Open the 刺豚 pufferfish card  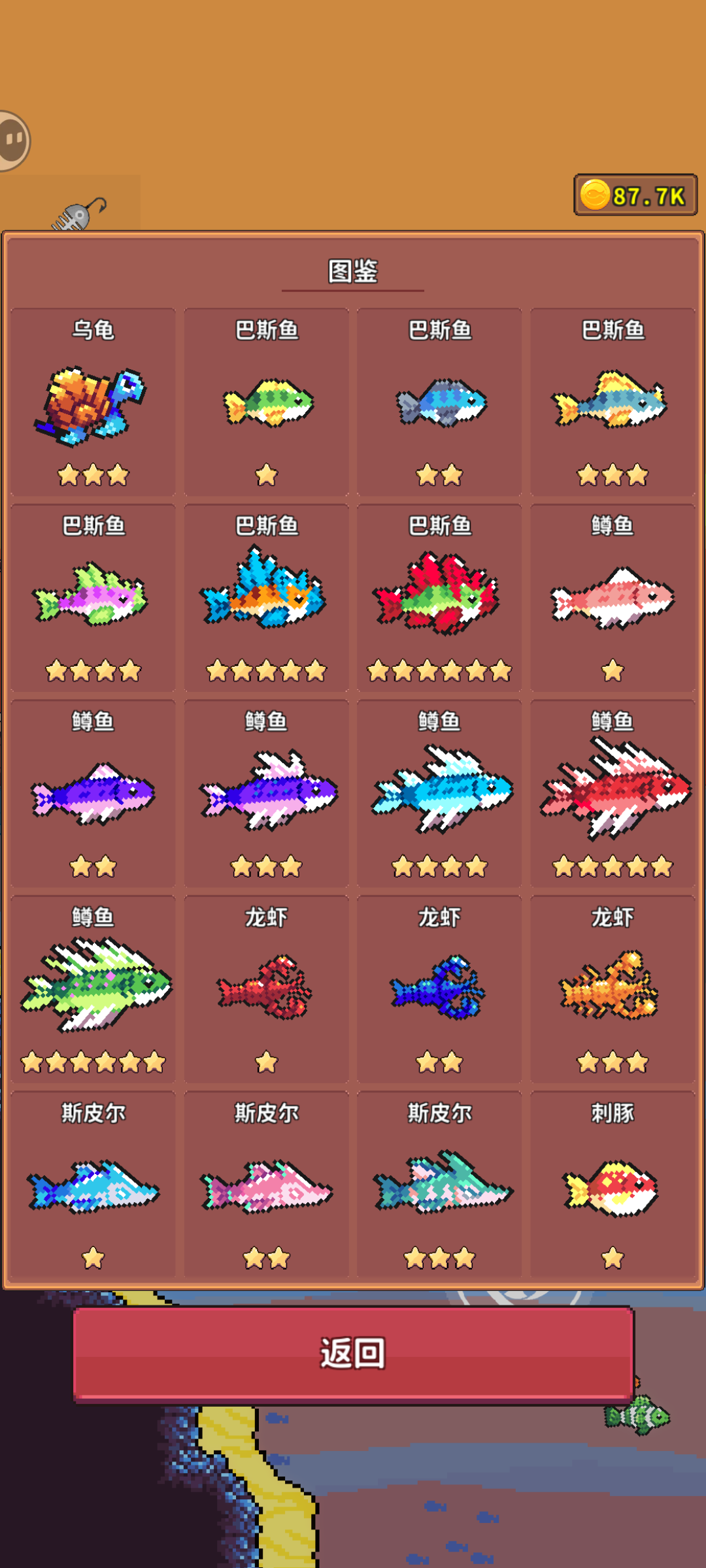tap(613, 1184)
